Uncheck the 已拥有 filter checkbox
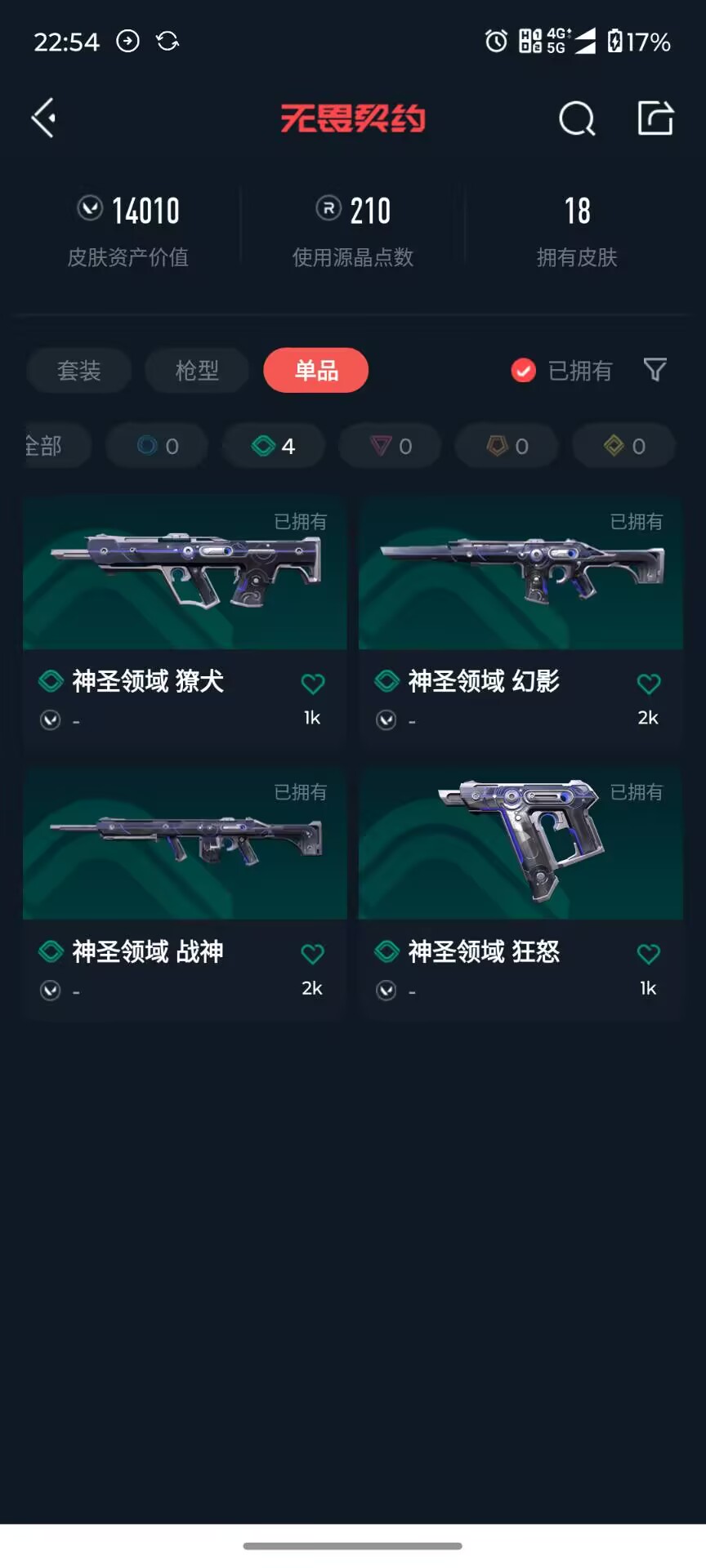The image size is (706, 1568). (x=523, y=371)
